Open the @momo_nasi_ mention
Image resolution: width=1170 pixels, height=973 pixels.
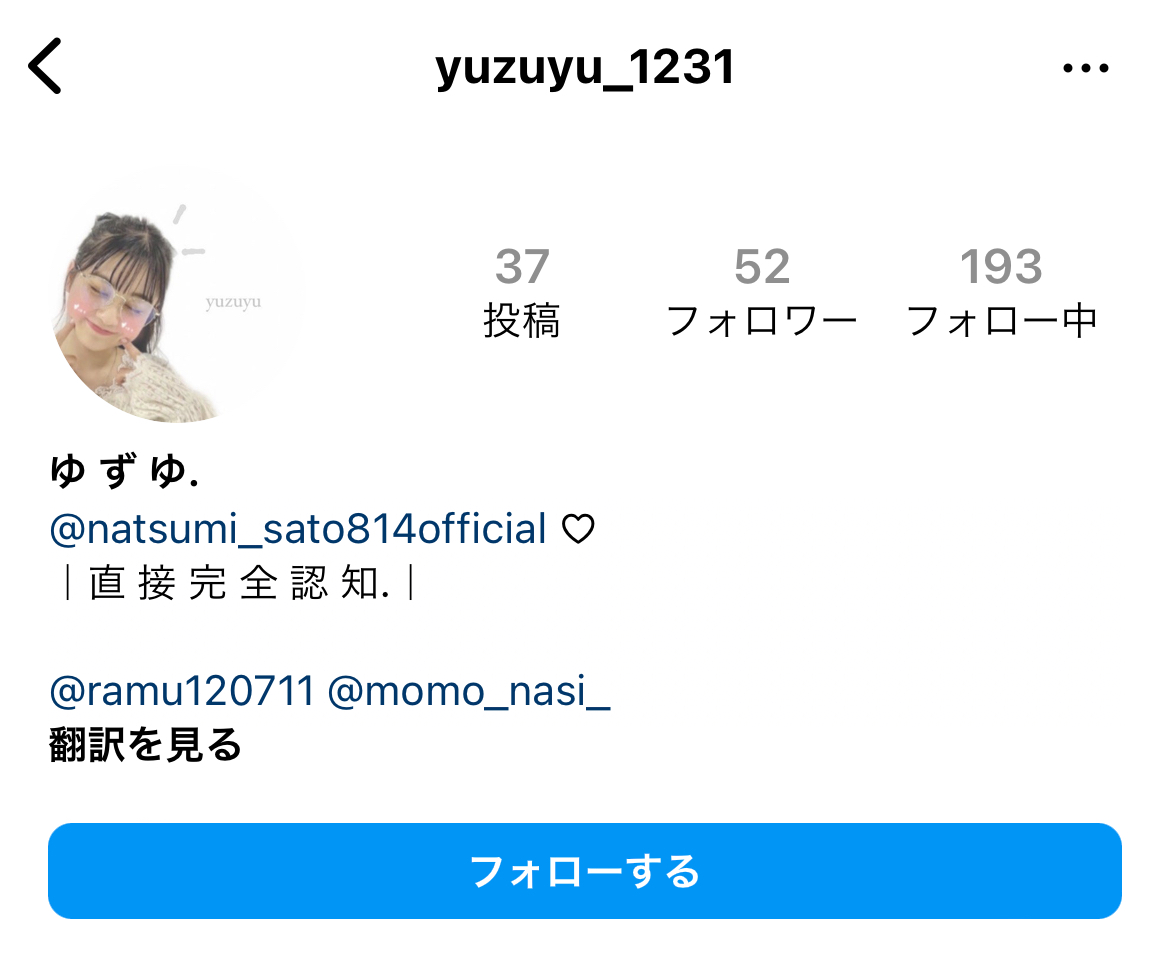tap(469, 691)
